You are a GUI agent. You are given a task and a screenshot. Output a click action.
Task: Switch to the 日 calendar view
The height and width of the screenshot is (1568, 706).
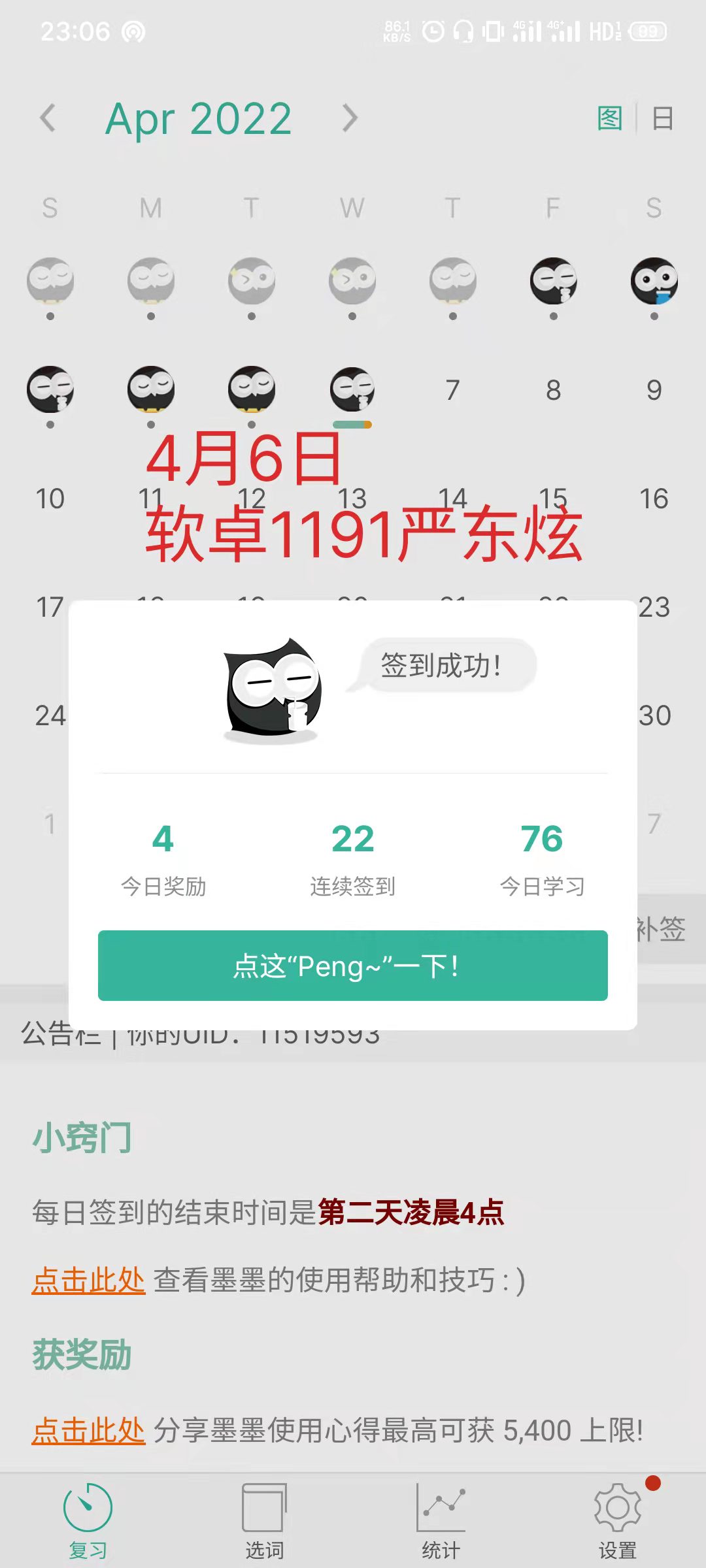(663, 118)
